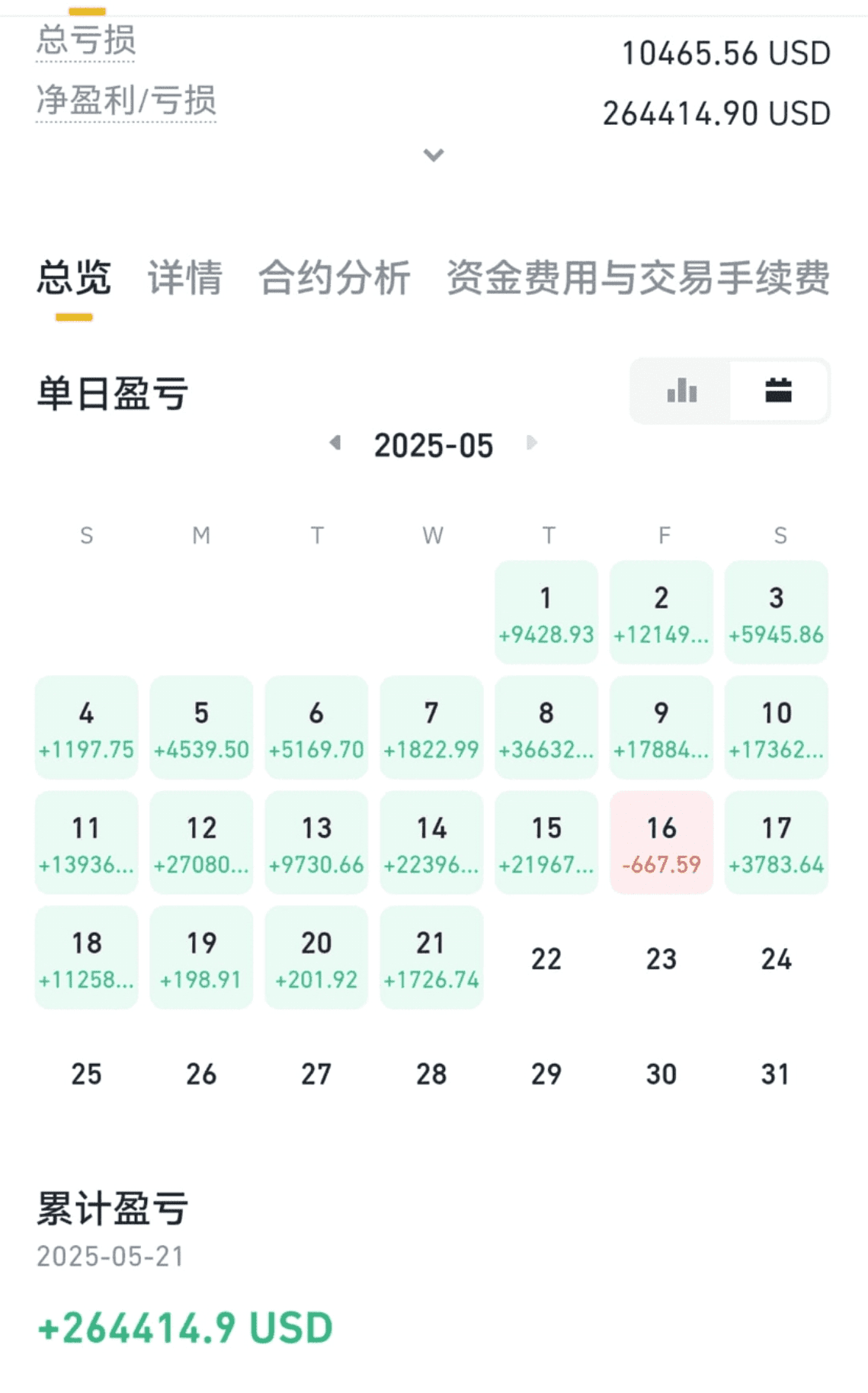Screen dimensions: 868x1393
Task: Select the 资金费用与交易手续费 tab
Action: click(x=638, y=277)
